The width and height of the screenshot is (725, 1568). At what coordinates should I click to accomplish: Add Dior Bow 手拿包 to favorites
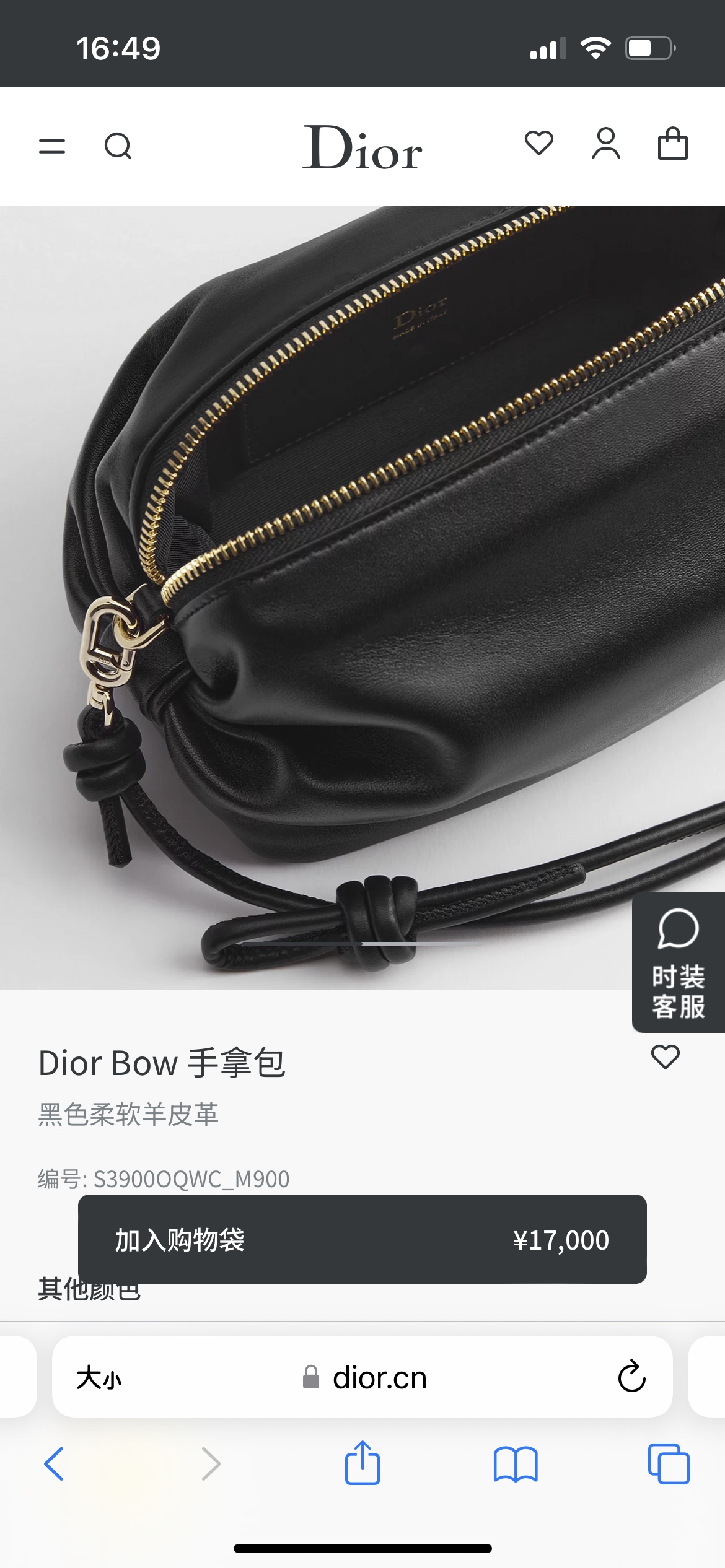tap(666, 1056)
